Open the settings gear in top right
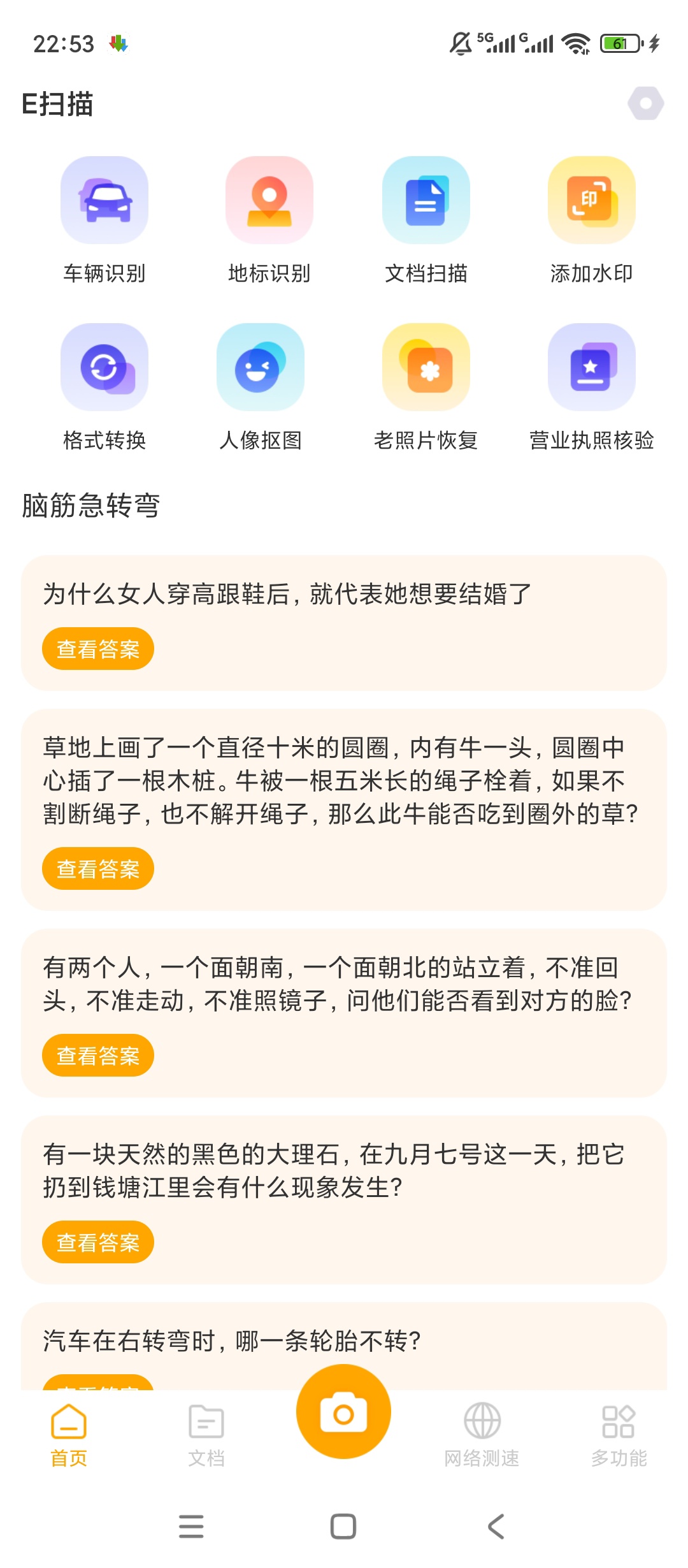This screenshot has width=688, height=1568. [x=647, y=102]
